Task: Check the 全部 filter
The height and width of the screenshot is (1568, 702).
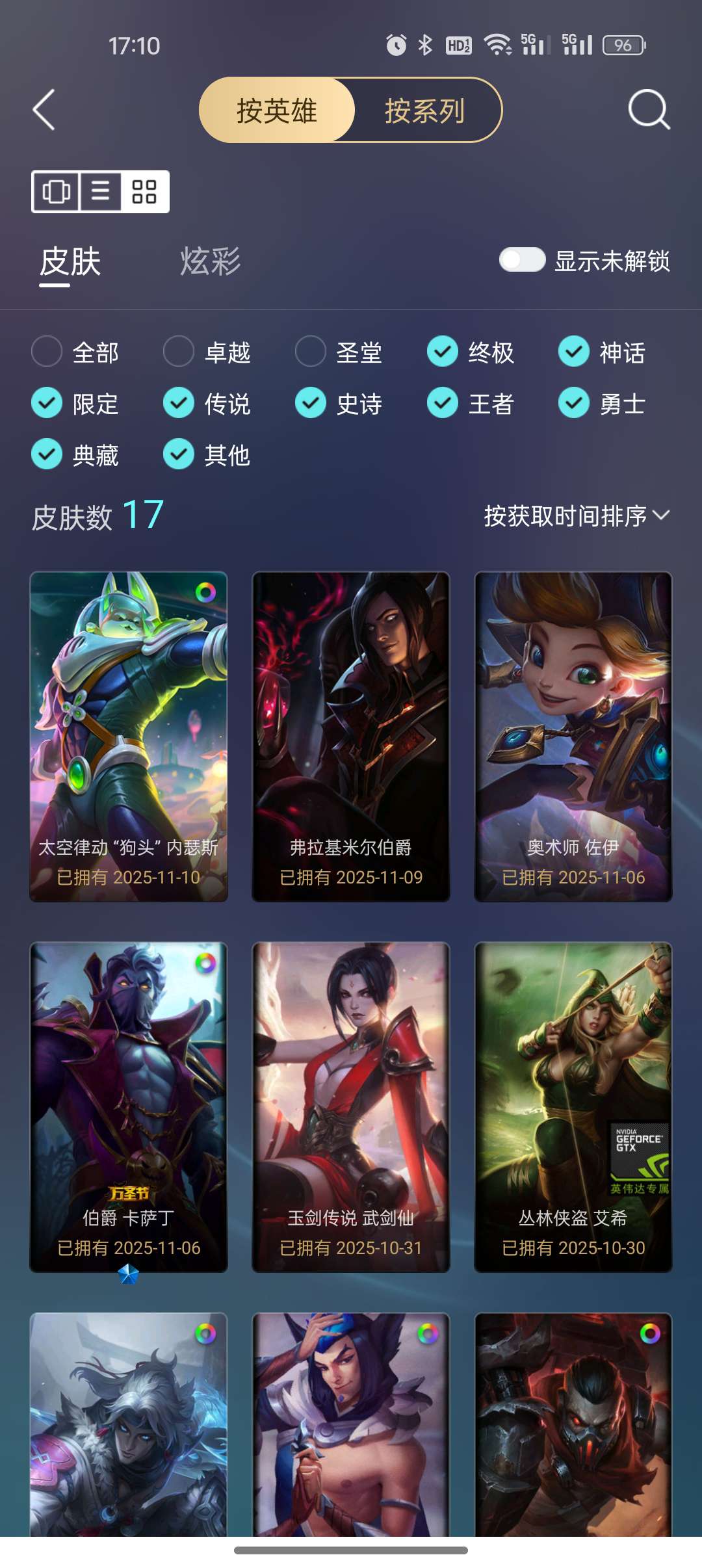Action: 47,352
